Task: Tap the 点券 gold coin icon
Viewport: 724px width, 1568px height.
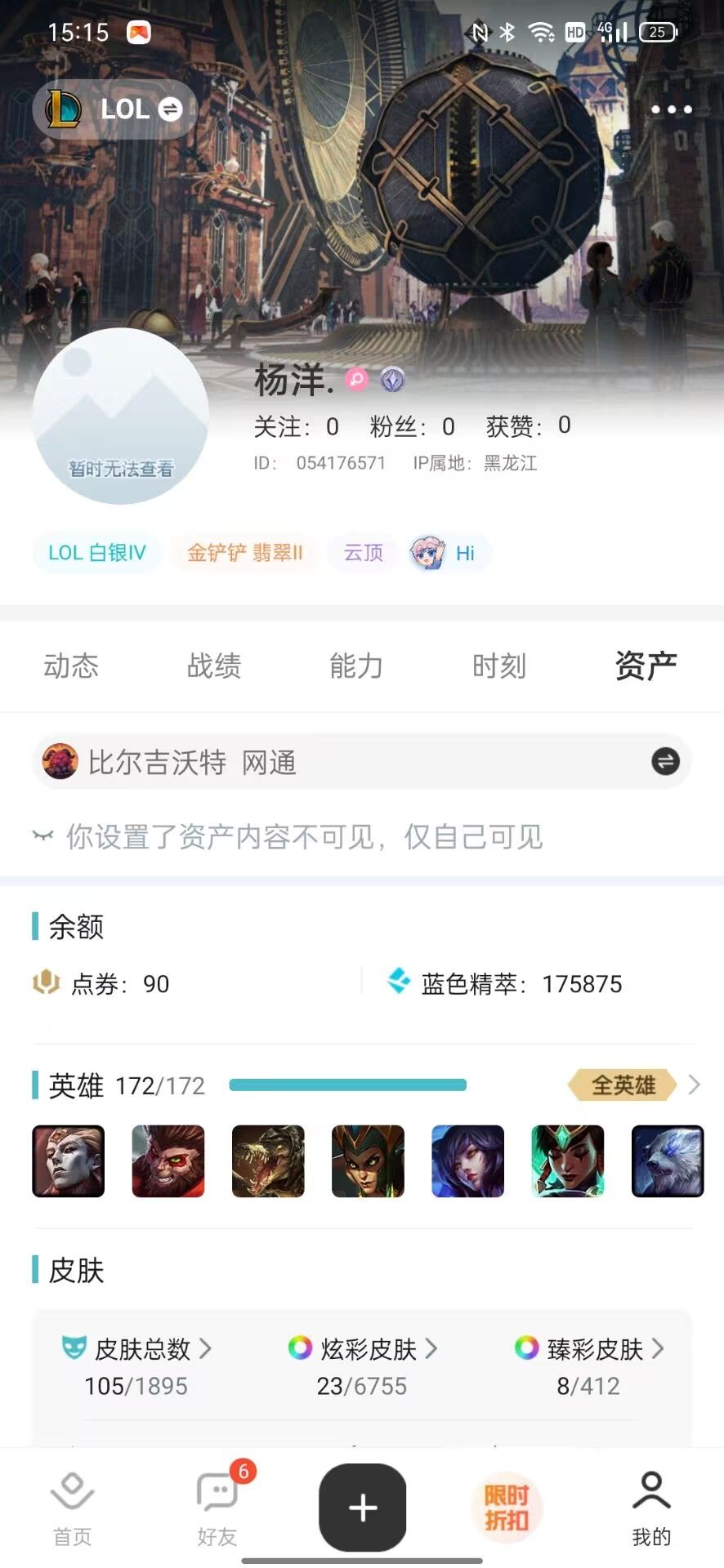Action: click(47, 983)
